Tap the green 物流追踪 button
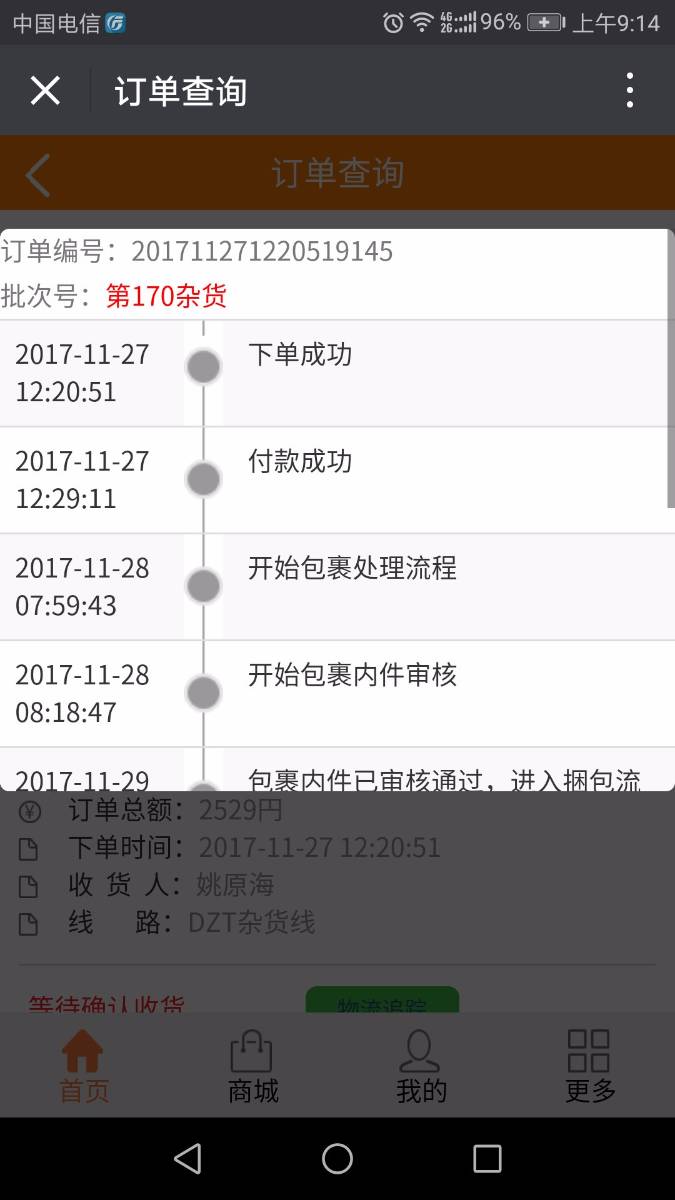The image size is (675, 1200). click(x=382, y=1000)
